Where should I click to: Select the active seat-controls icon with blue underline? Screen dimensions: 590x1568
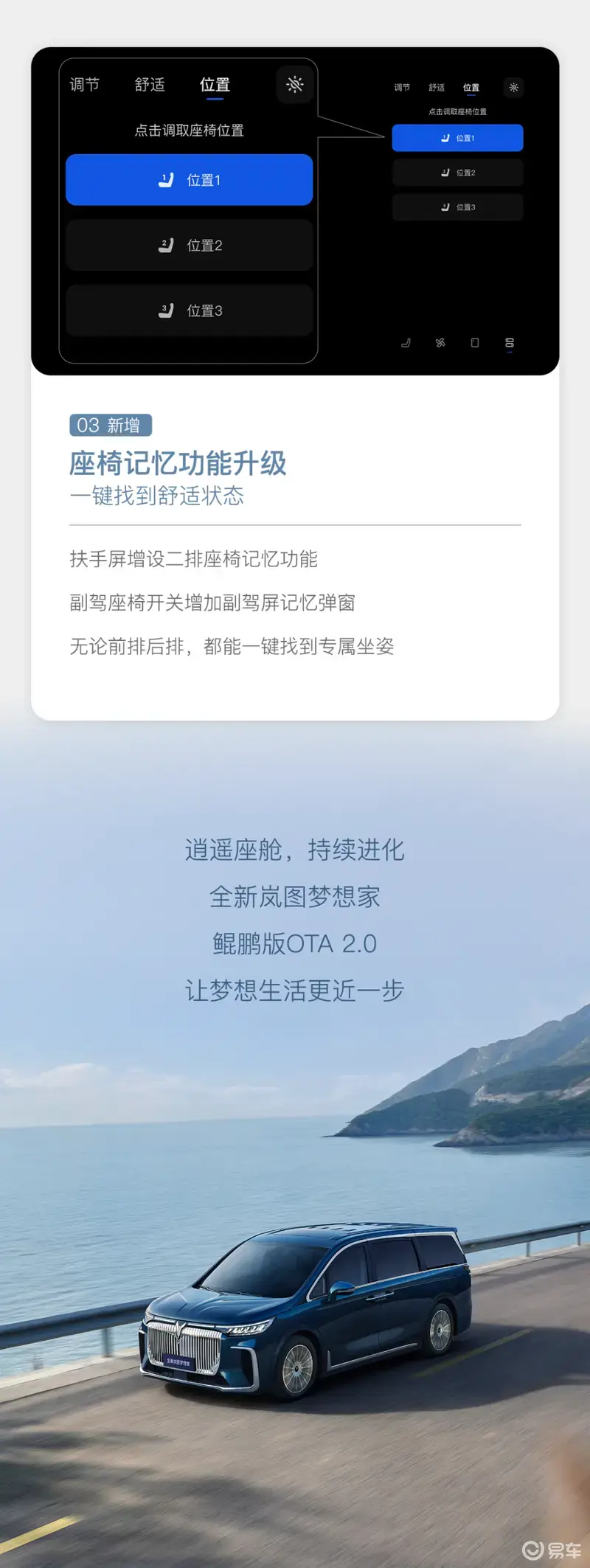pos(510,342)
